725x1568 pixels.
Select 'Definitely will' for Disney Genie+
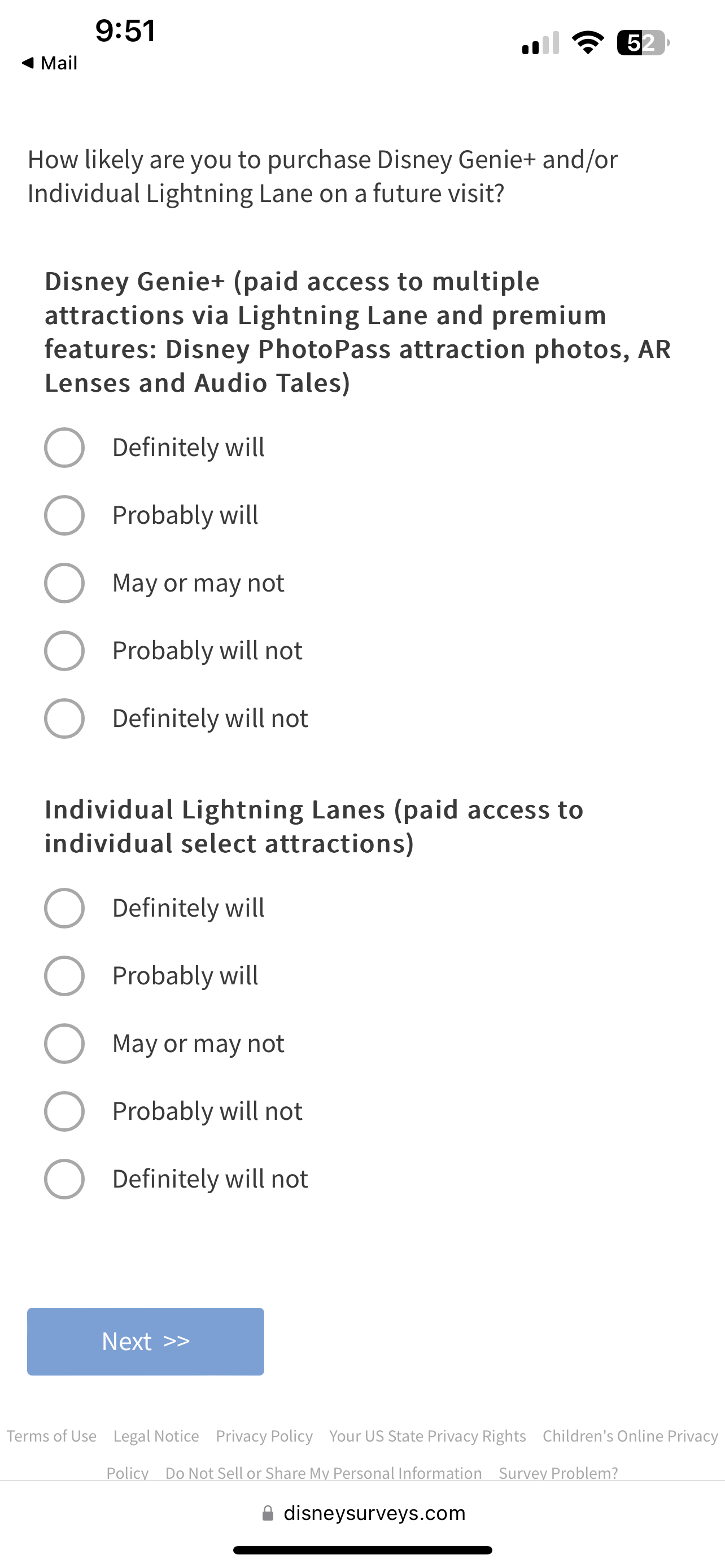64,448
